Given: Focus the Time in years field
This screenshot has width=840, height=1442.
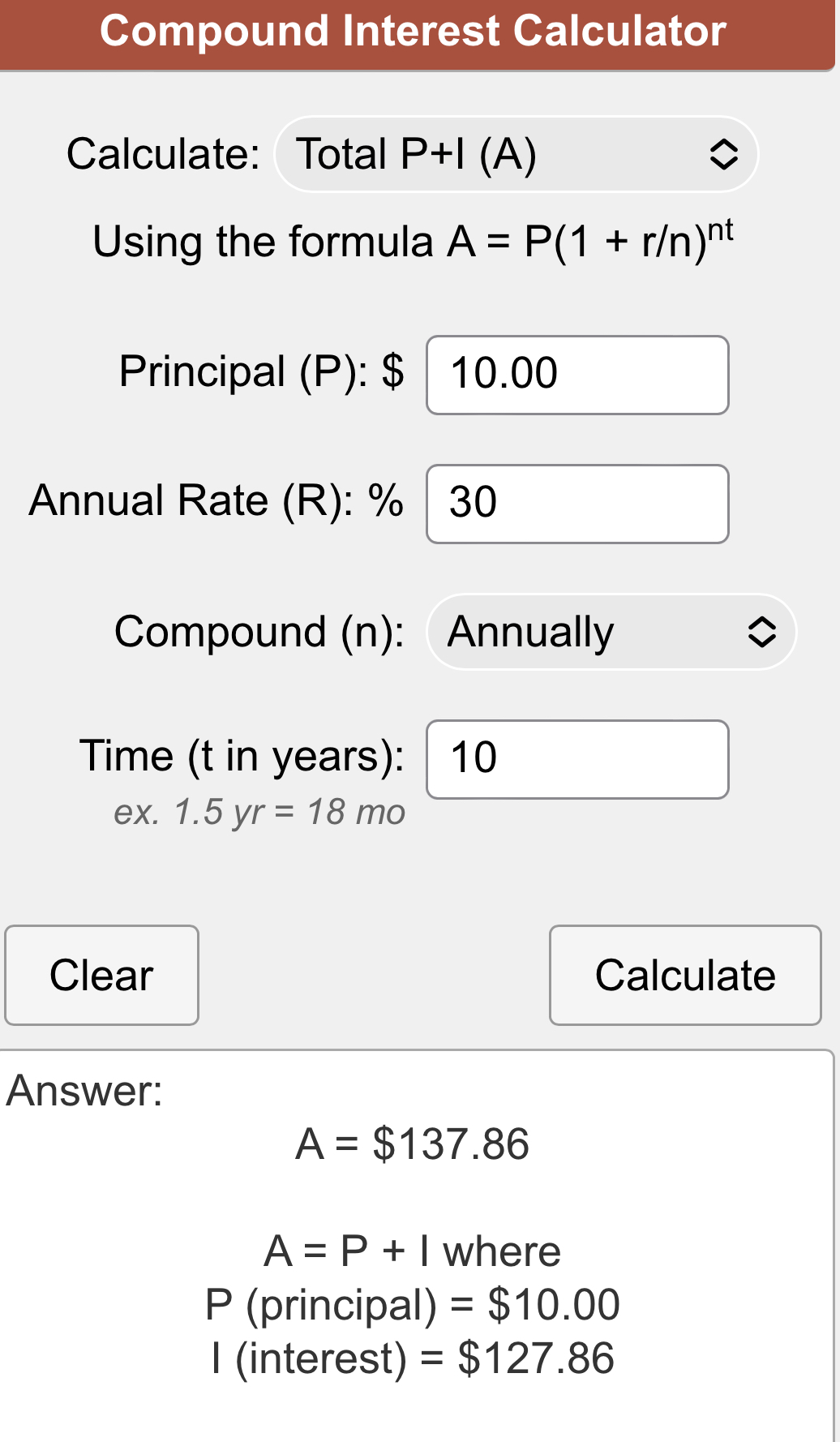Looking at the screenshot, I should (577, 759).
